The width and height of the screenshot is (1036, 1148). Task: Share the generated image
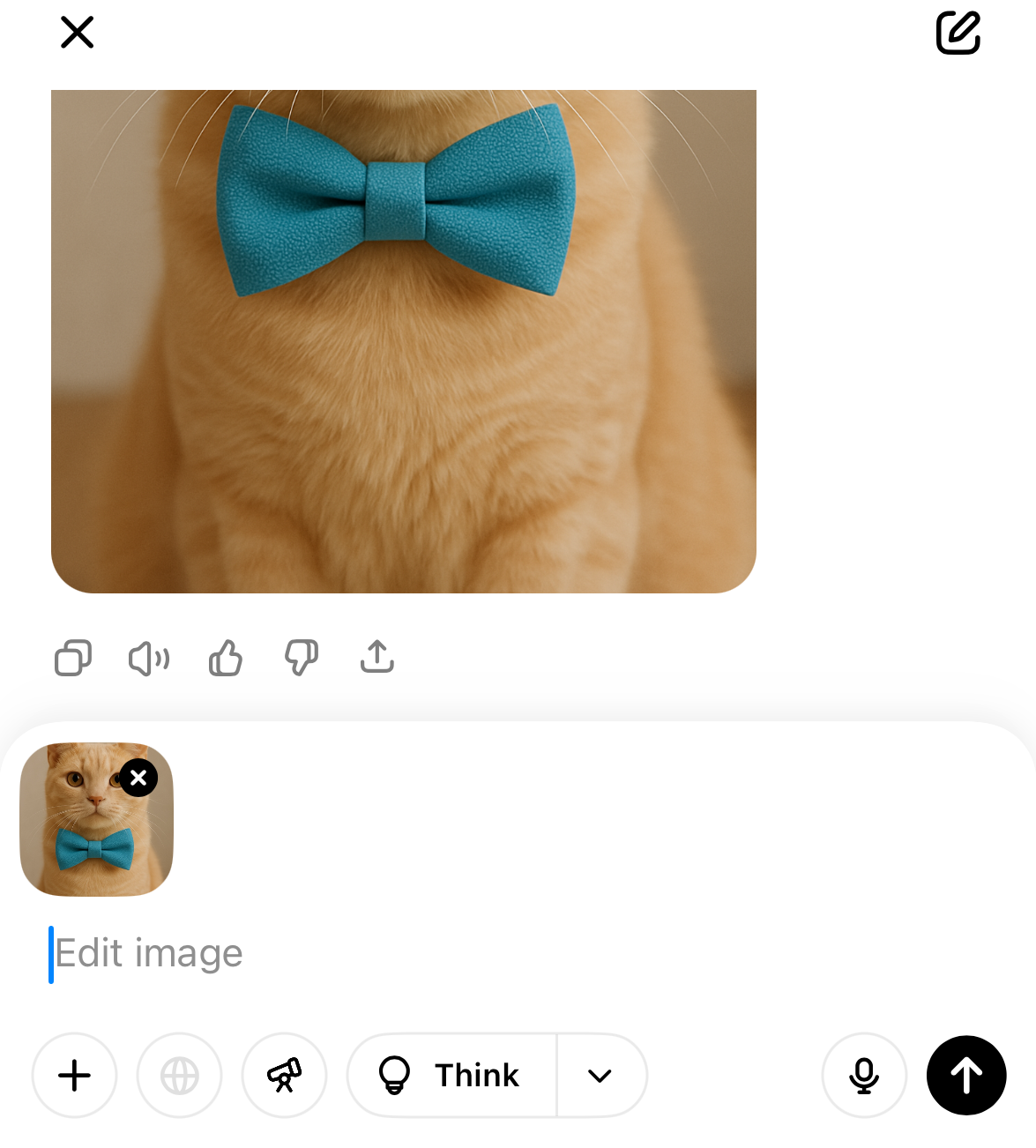pos(377,657)
